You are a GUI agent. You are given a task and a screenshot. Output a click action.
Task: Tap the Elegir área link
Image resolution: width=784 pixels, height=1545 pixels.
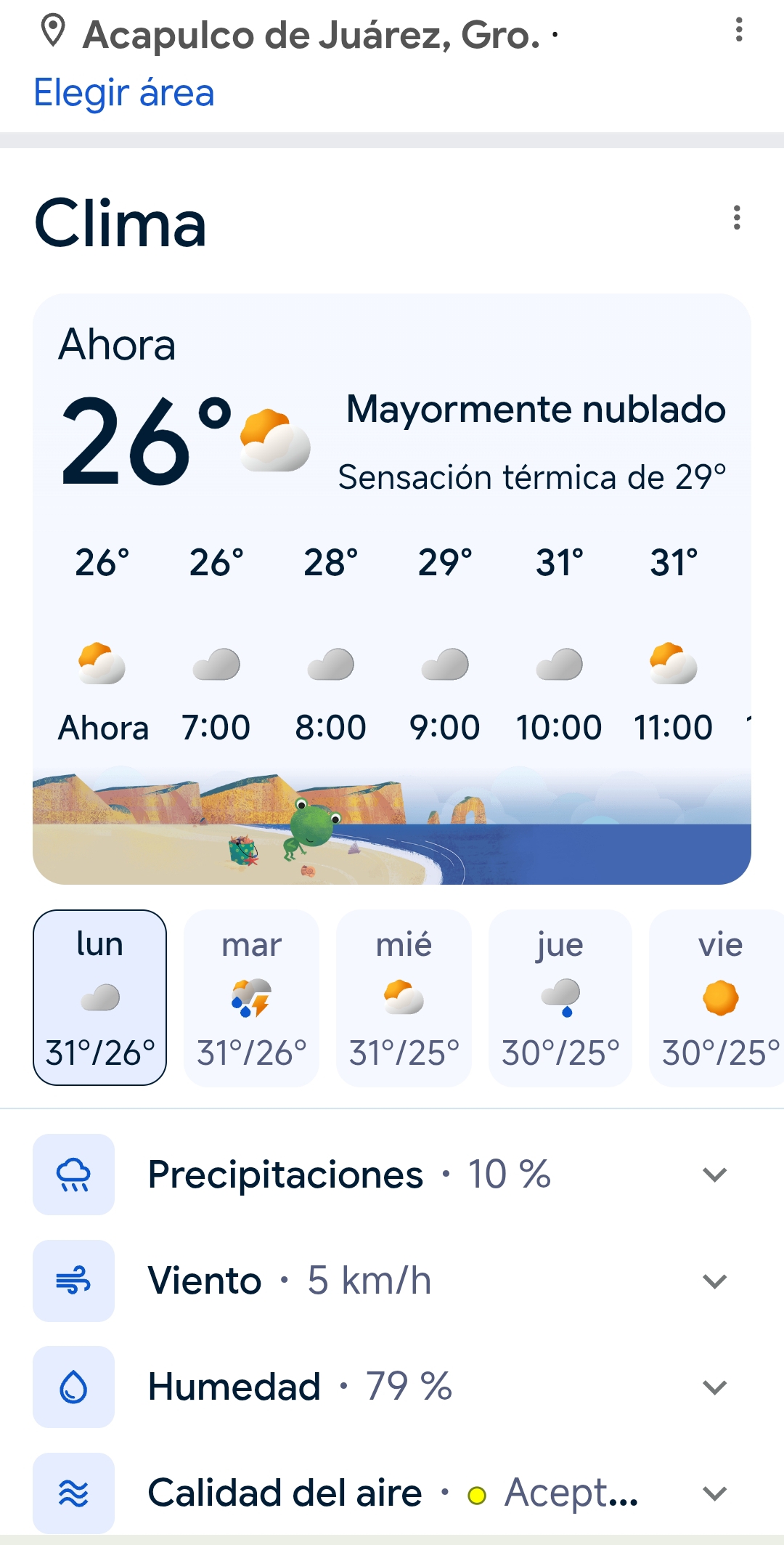tap(124, 93)
